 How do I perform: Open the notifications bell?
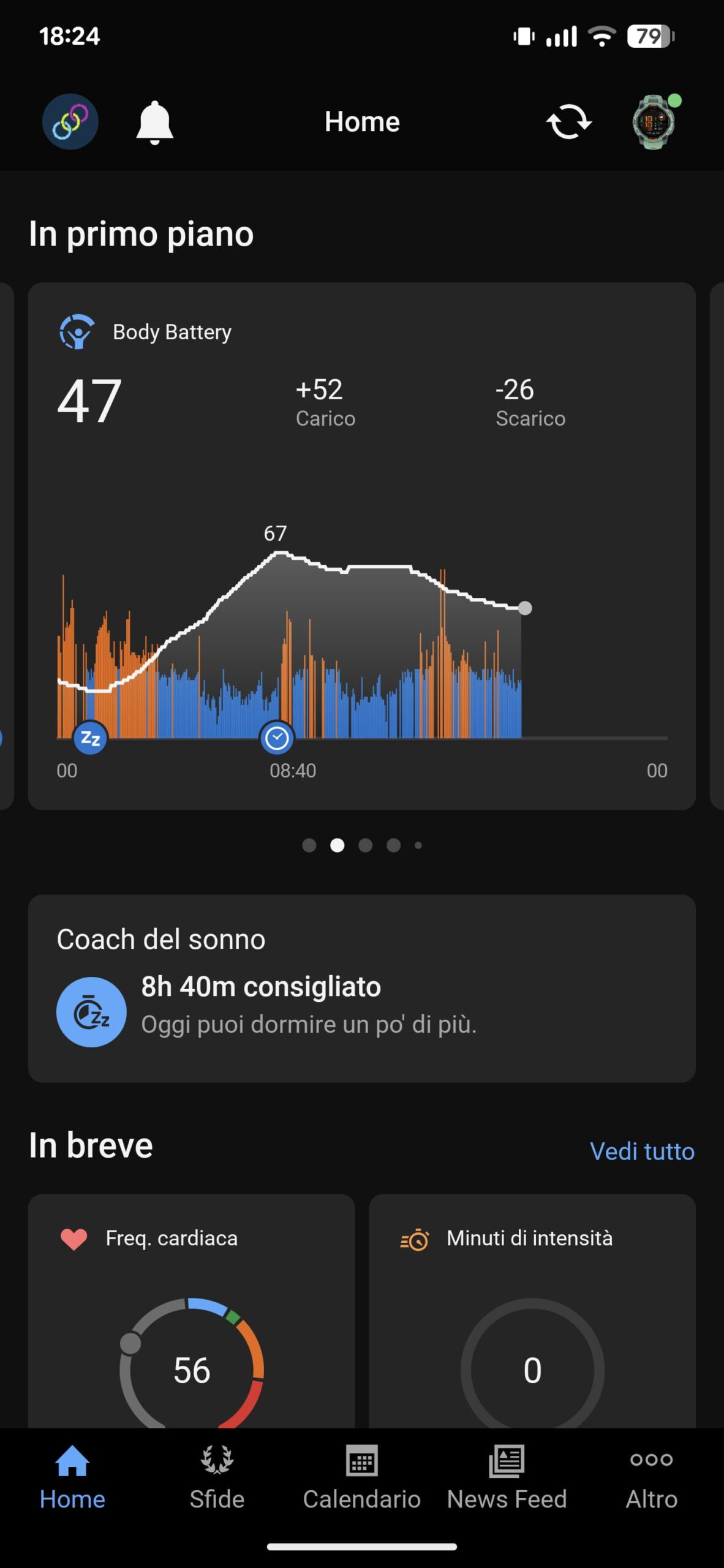(155, 121)
